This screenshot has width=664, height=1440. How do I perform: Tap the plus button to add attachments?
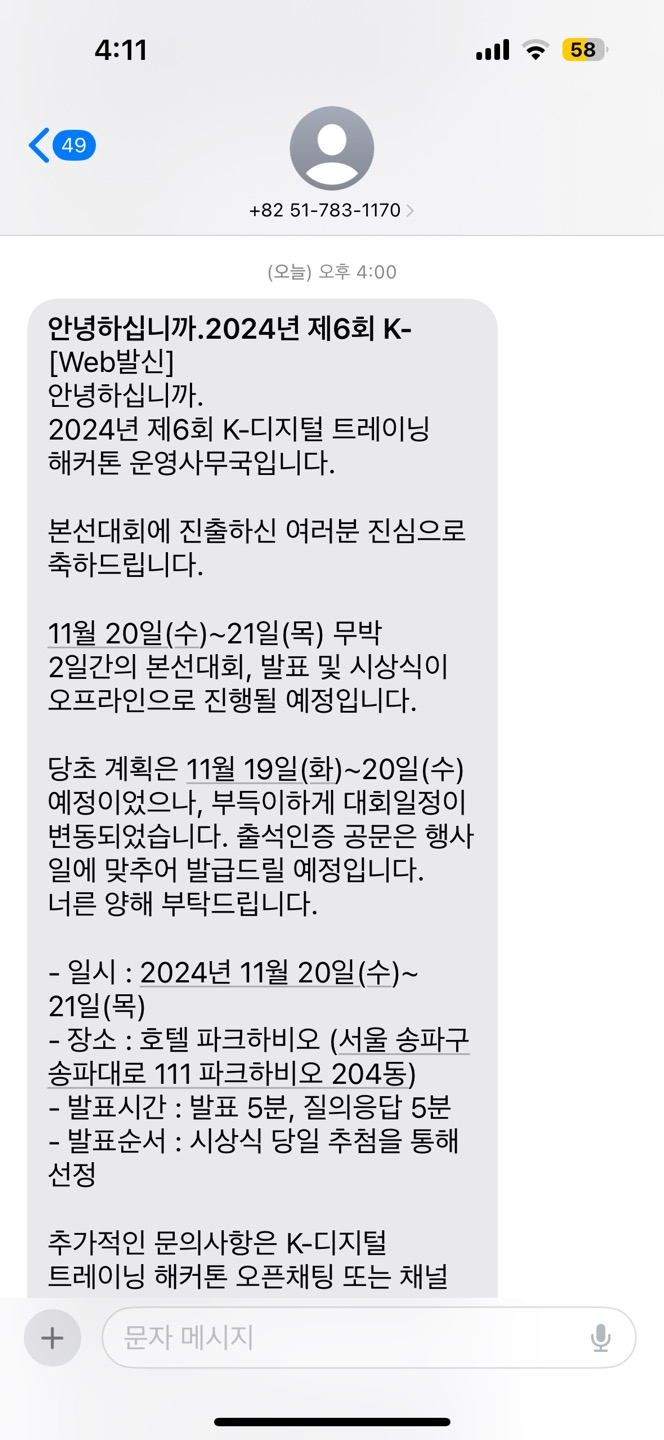[x=52, y=1338]
